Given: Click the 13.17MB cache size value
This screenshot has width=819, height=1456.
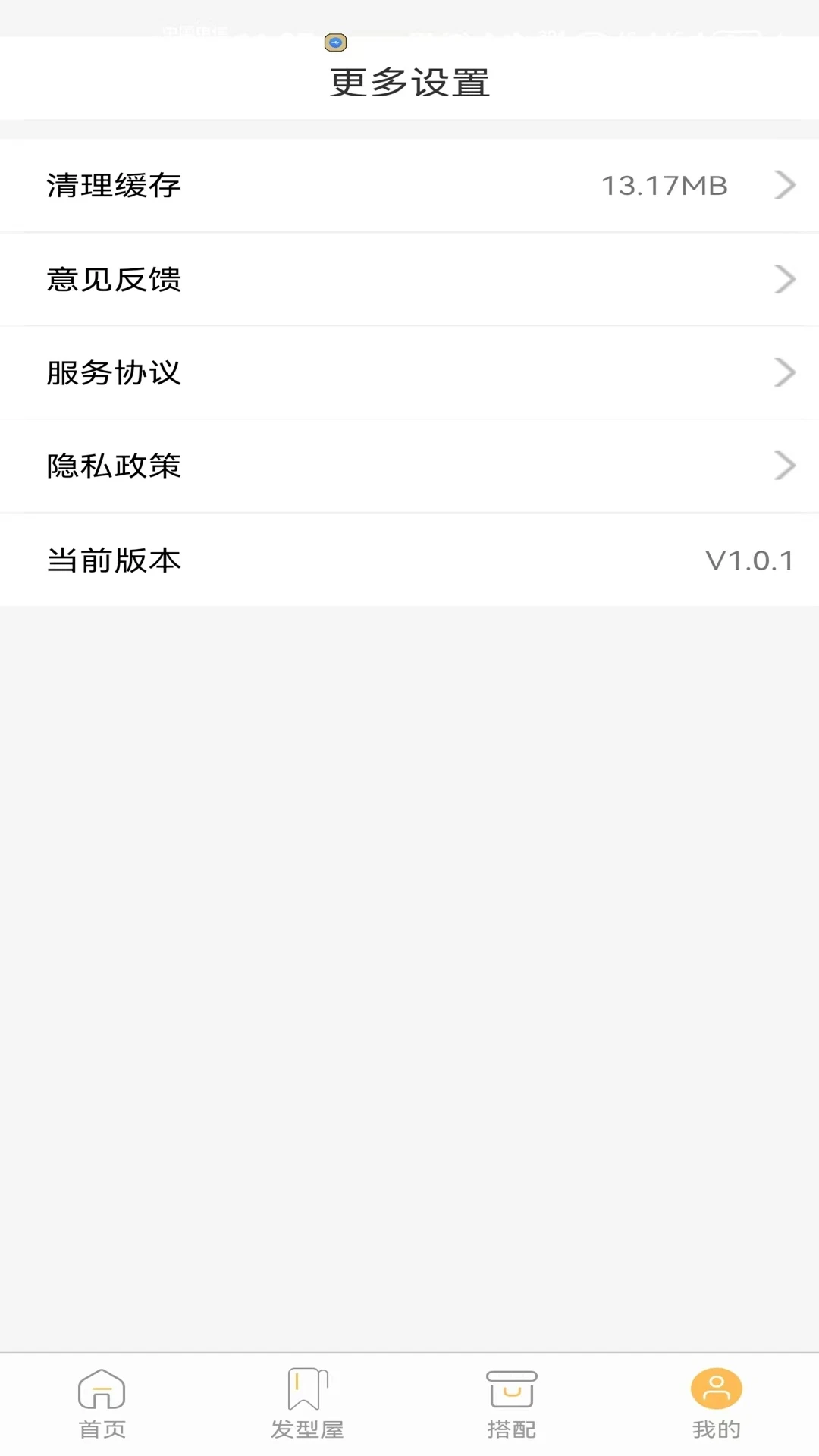Looking at the screenshot, I should (x=664, y=184).
